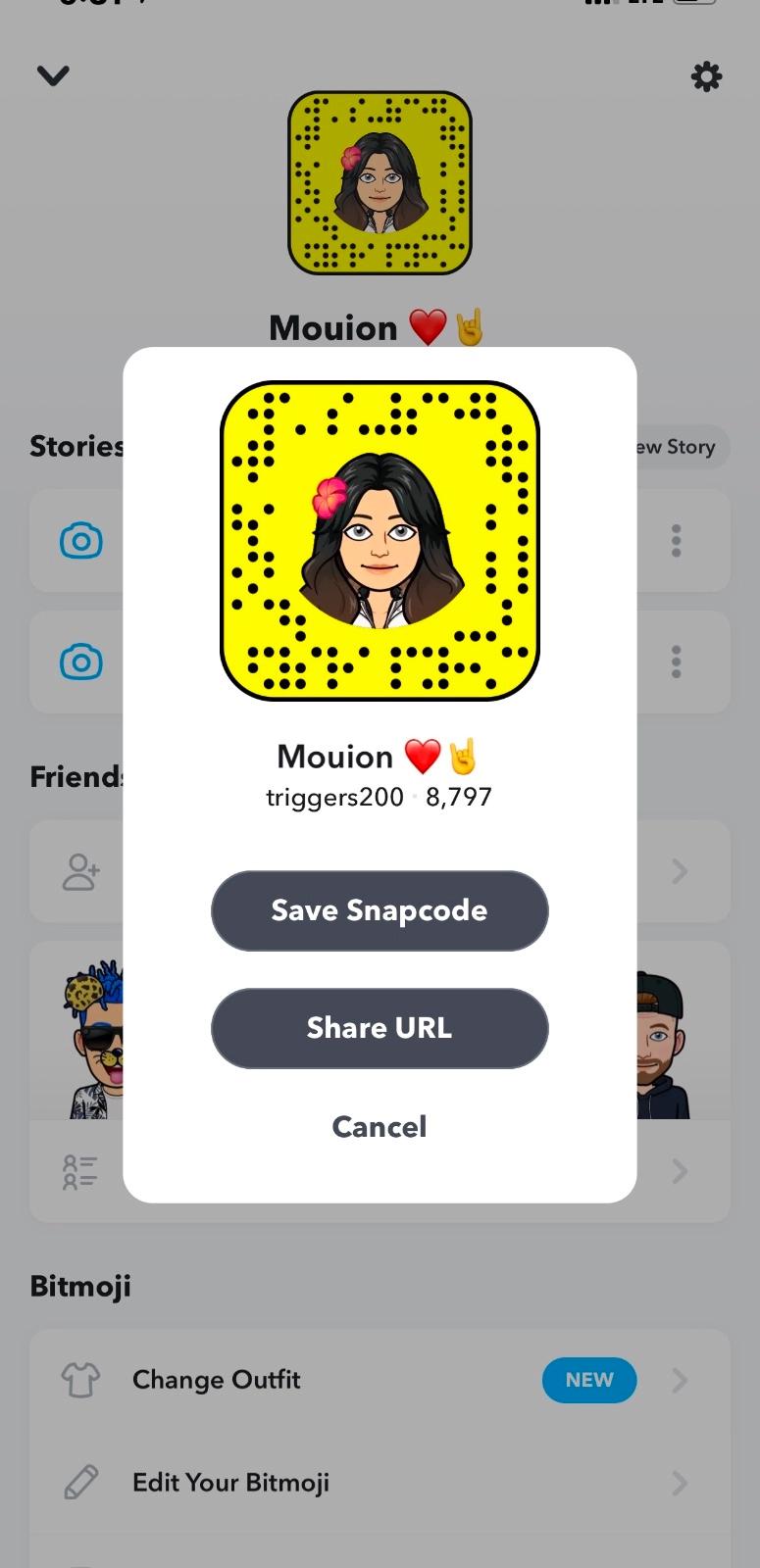Share the profile URL
Image resolution: width=760 pixels, height=1568 pixels.
pyautogui.click(x=380, y=1028)
